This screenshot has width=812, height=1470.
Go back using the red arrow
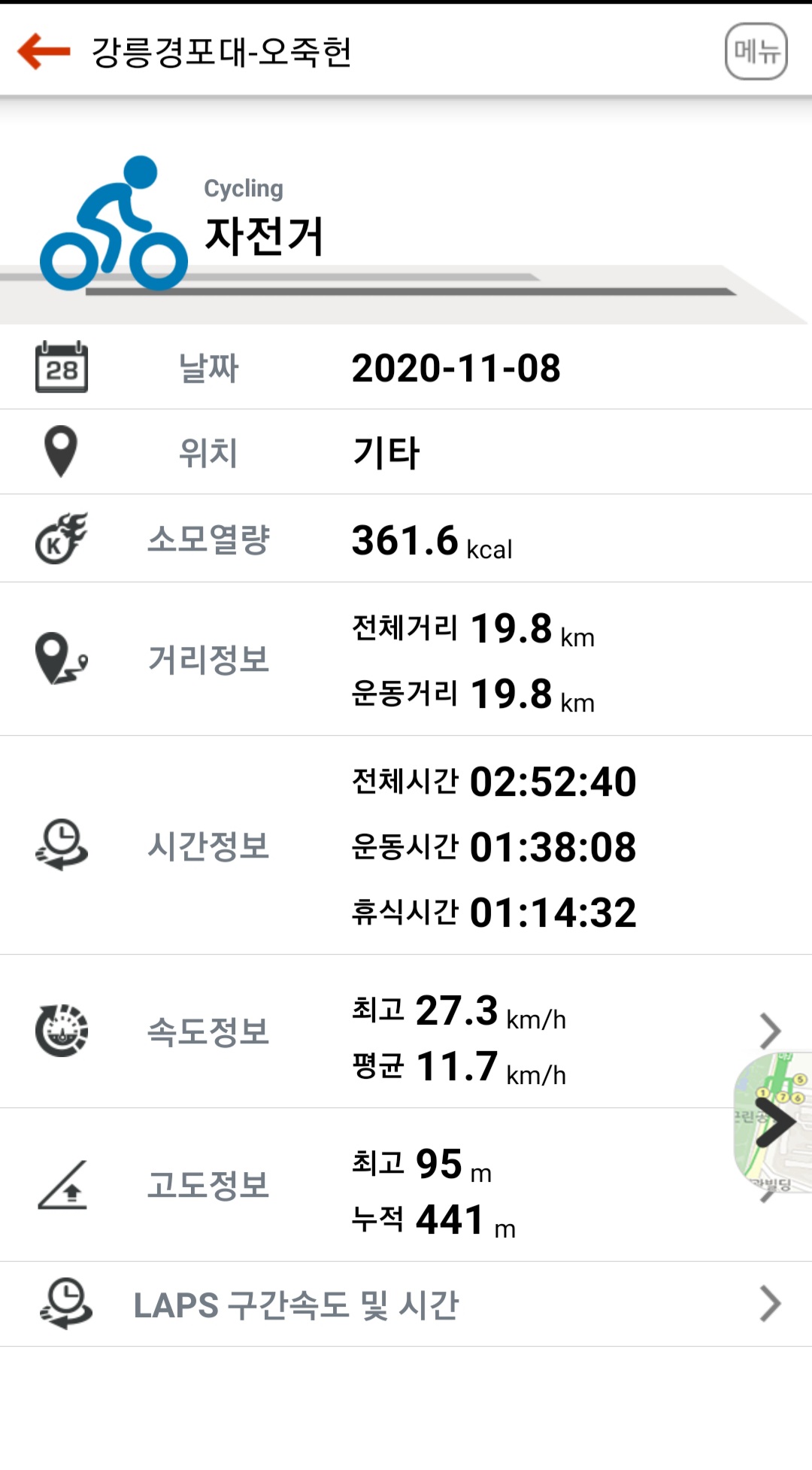pyautogui.click(x=44, y=51)
